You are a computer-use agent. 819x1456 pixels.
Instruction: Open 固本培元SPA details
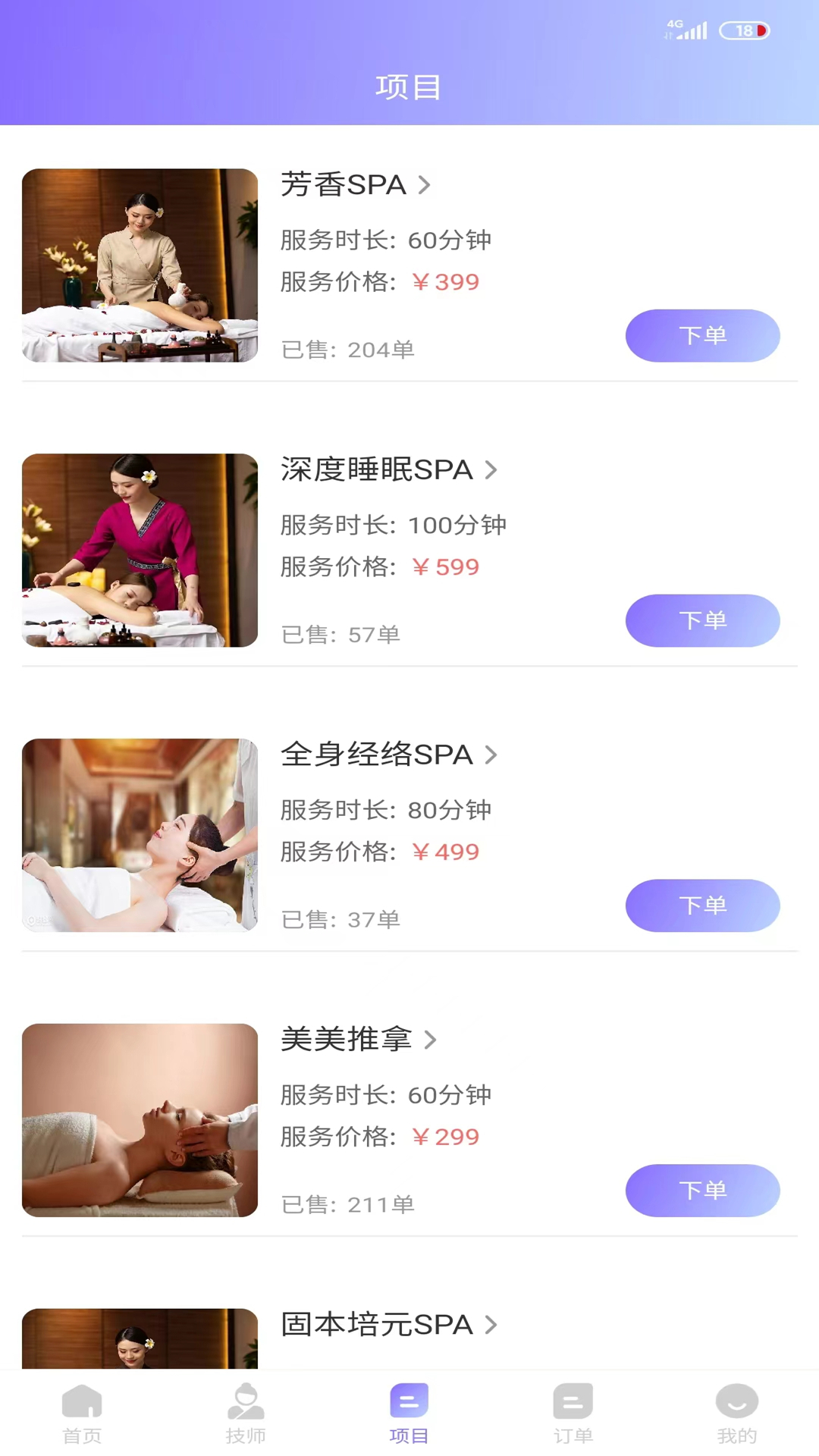(388, 1325)
